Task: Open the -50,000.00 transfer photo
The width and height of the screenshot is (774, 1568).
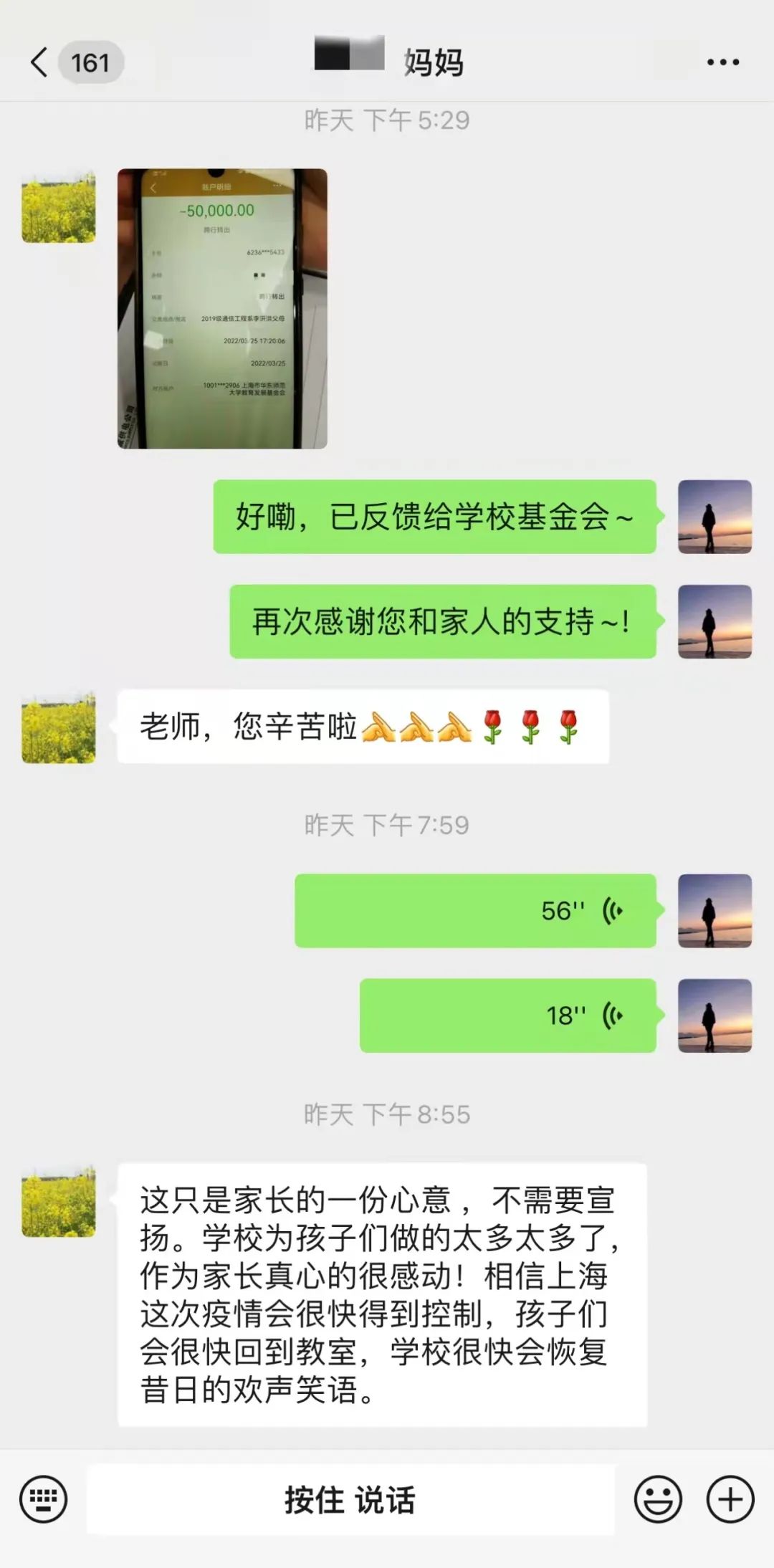Action: (x=222, y=309)
